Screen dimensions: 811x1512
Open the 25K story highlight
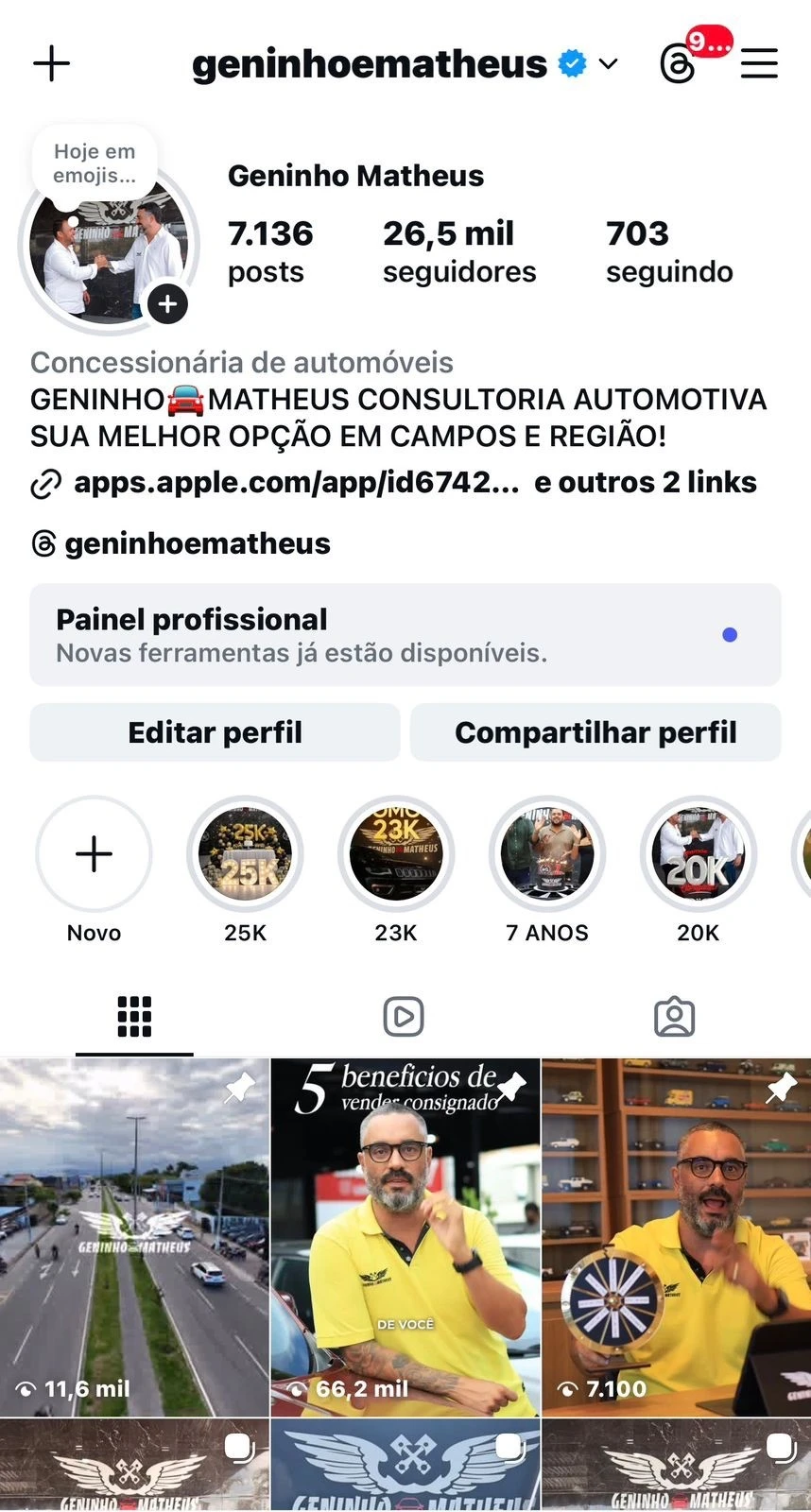coord(245,853)
